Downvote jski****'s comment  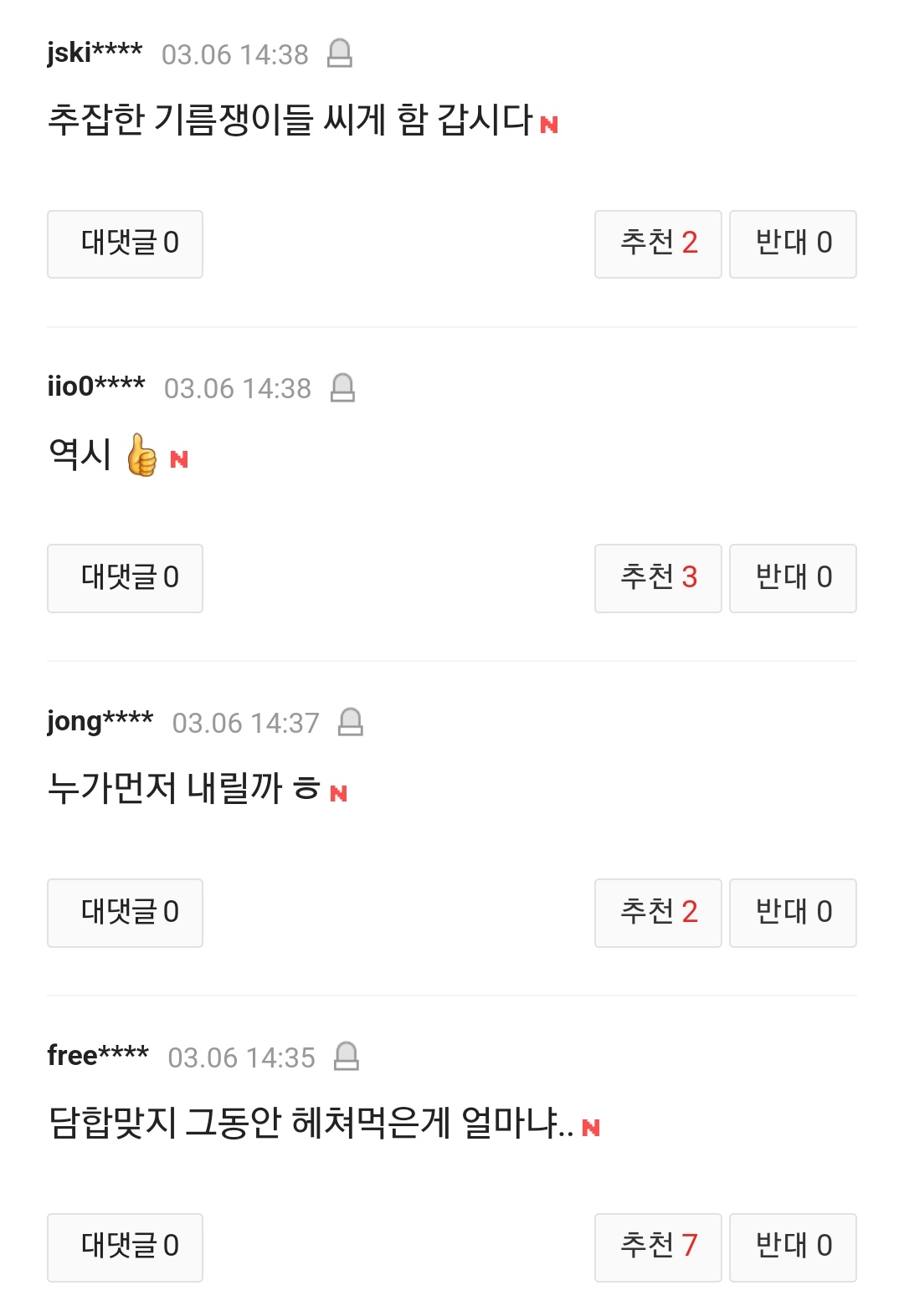tap(793, 243)
